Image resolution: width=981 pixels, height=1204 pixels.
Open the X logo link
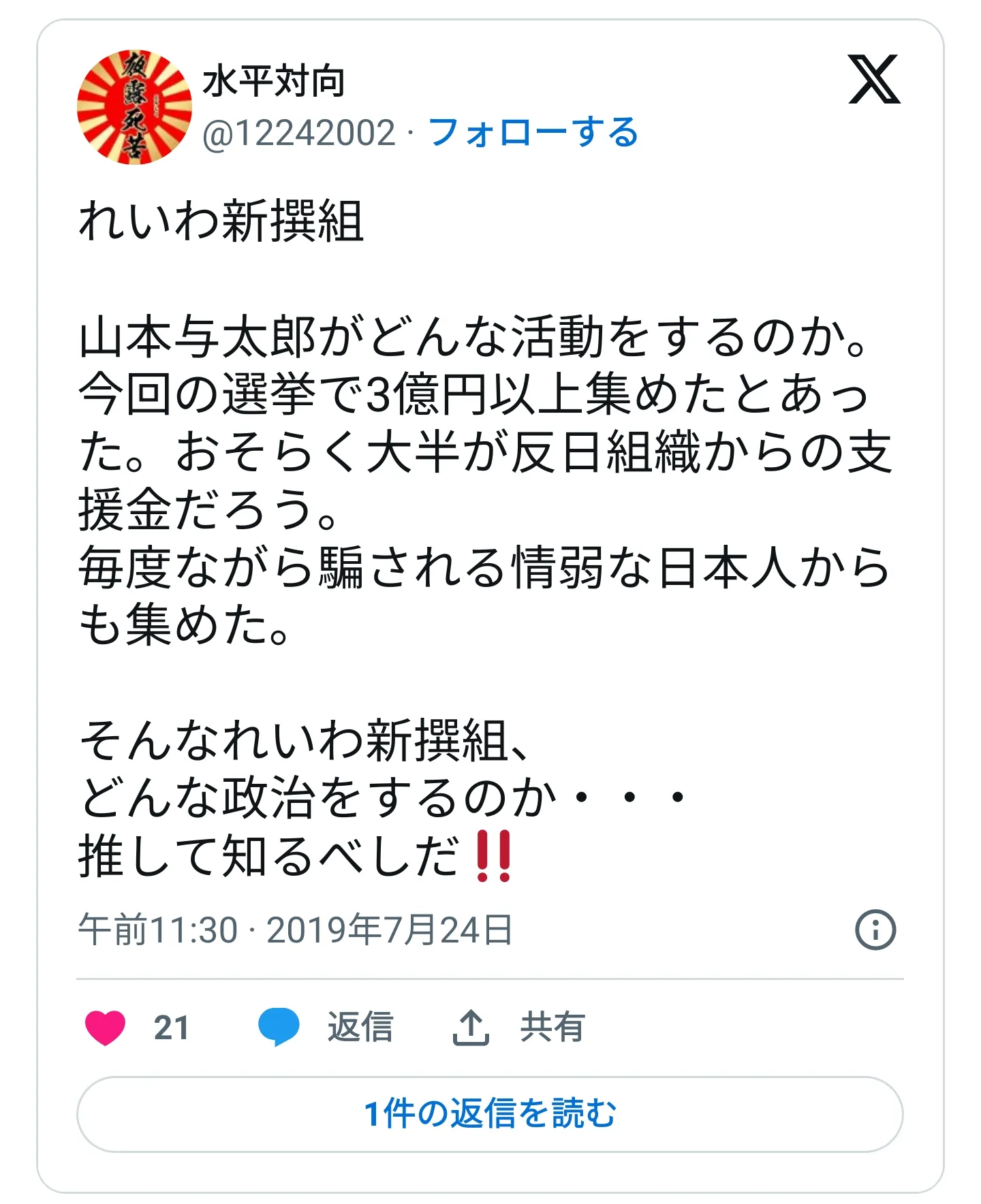pyautogui.click(x=874, y=80)
